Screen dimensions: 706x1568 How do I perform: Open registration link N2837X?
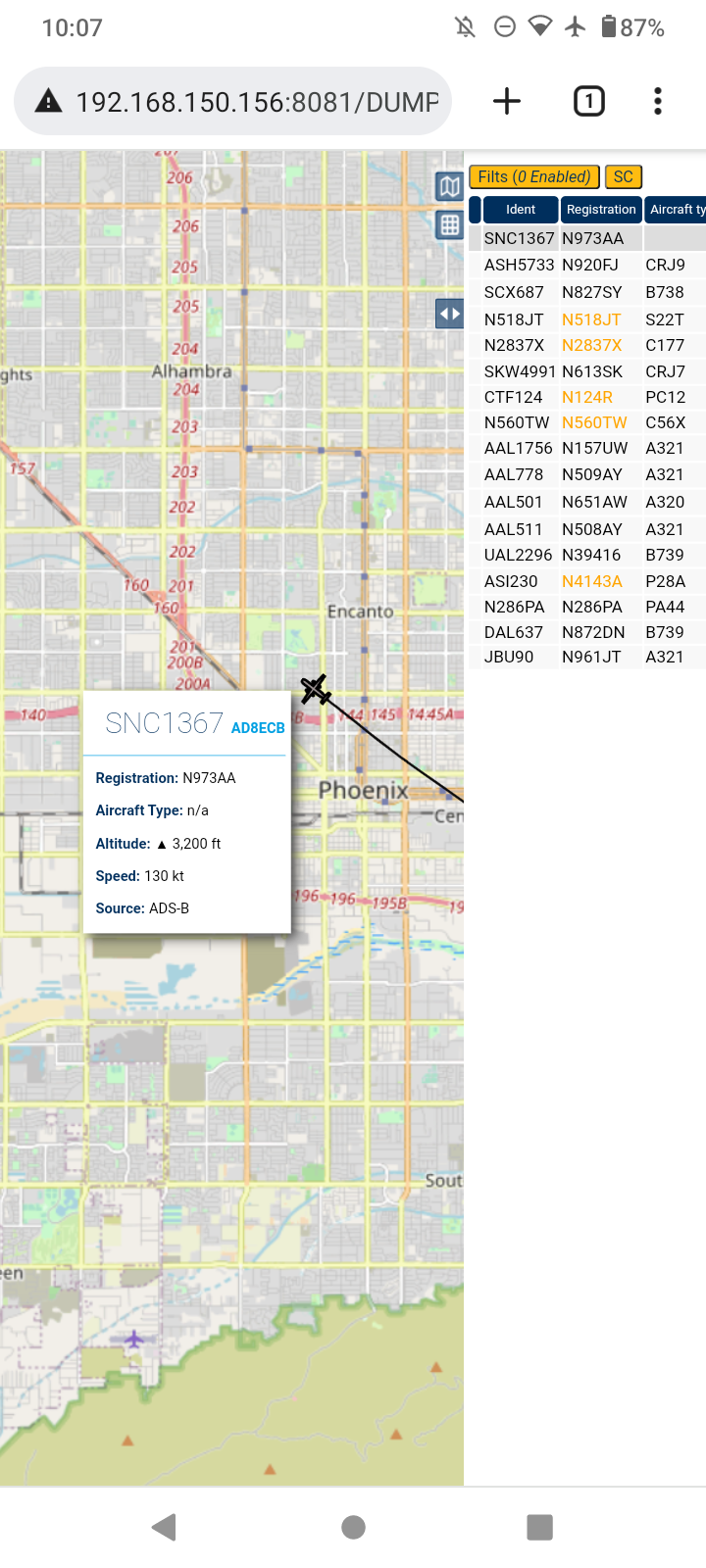click(591, 345)
